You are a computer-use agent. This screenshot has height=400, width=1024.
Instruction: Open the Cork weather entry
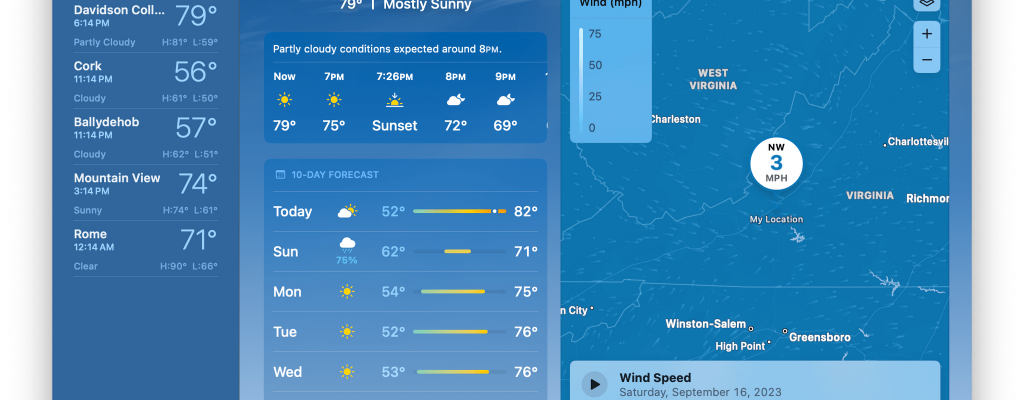point(145,80)
